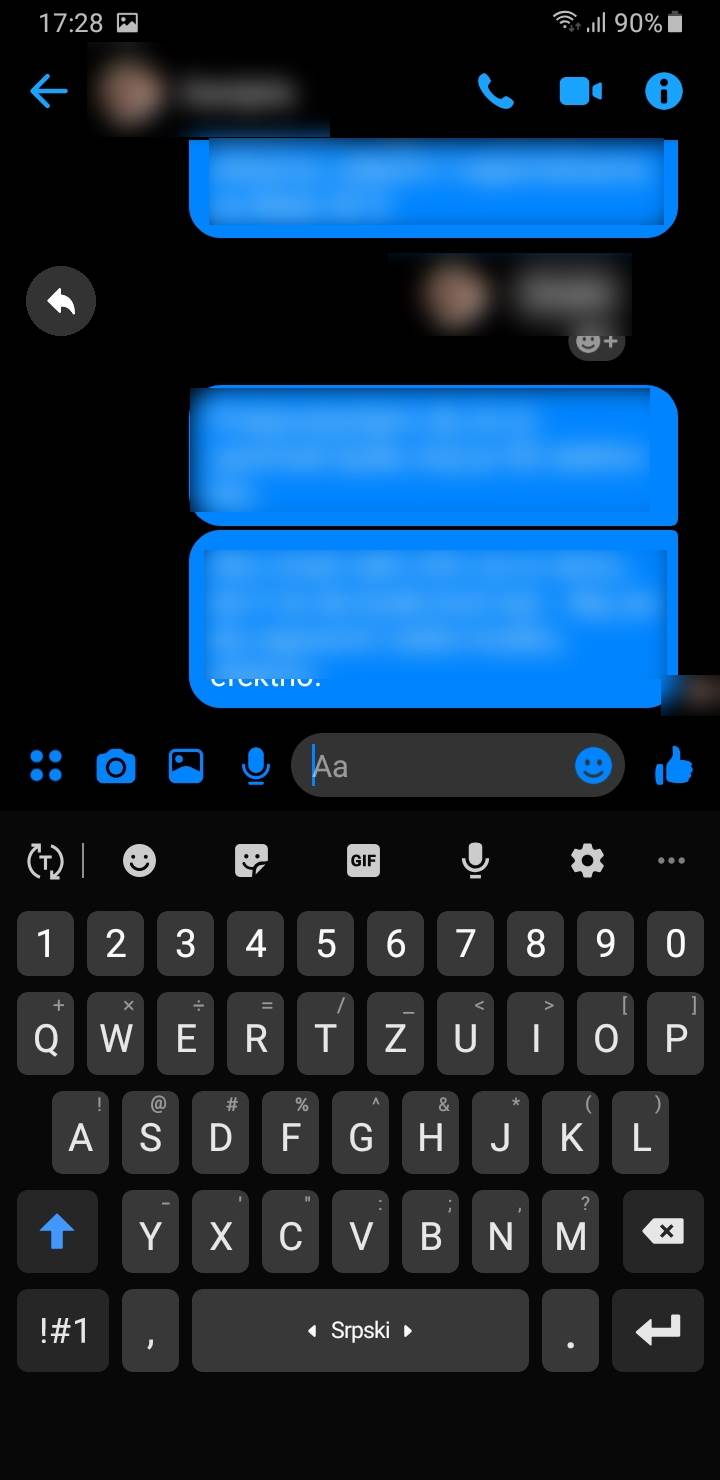Open keyboard sticker panel

(251, 860)
